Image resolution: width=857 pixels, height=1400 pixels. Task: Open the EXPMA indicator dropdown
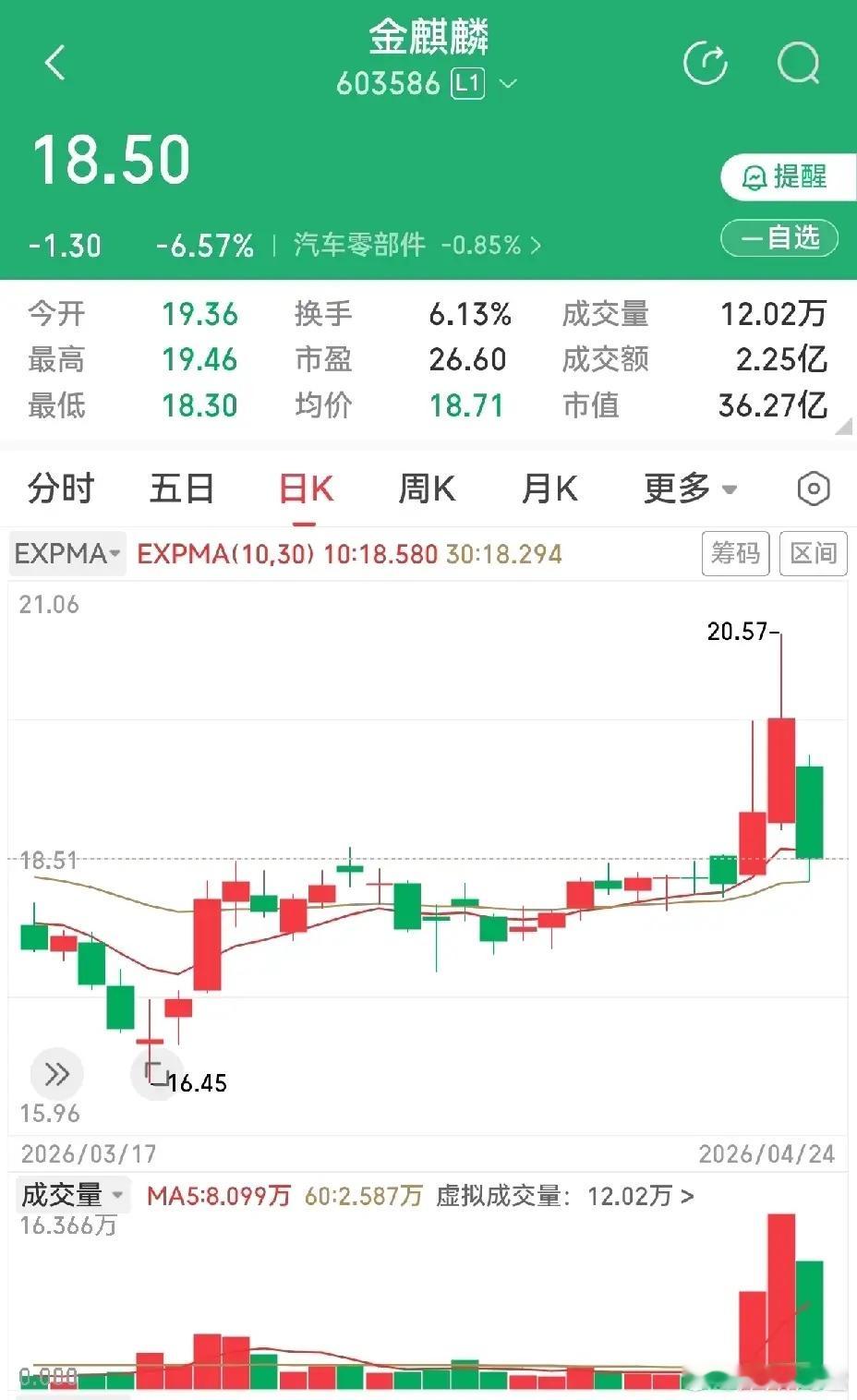[x=66, y=554]
